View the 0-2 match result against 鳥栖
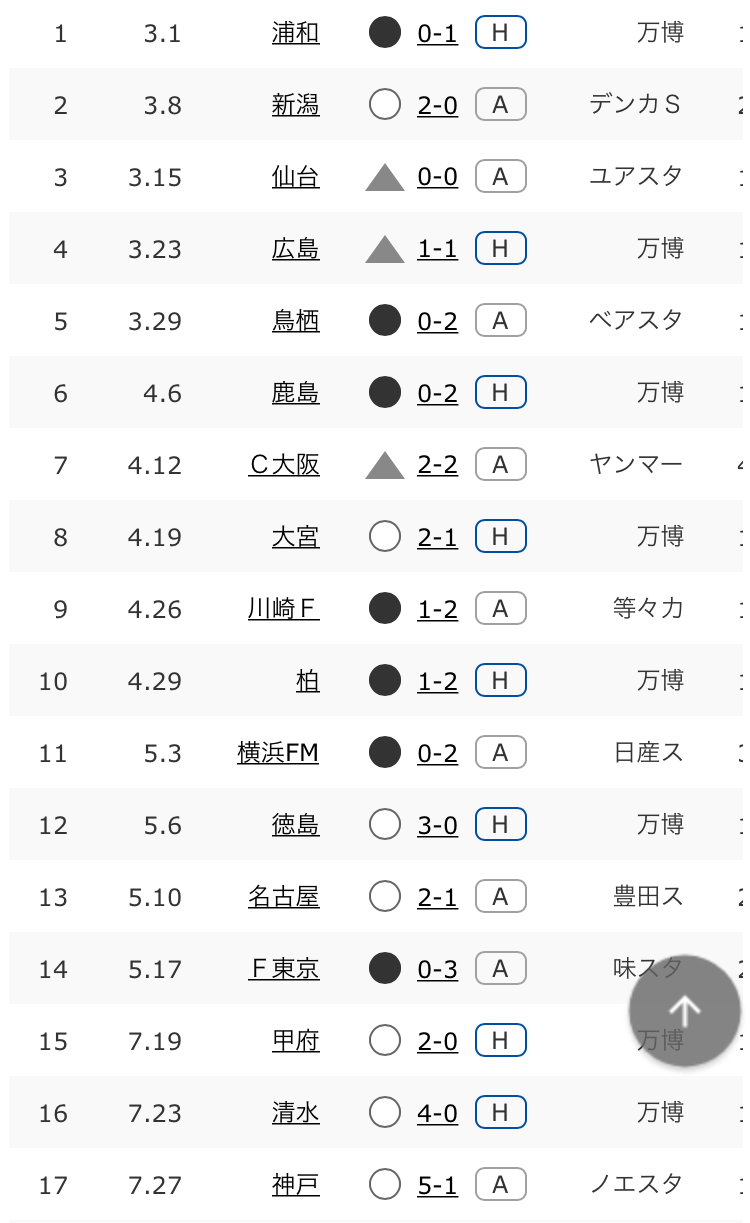The height and width of the screenshot is (1223, 750). [437, 321]
